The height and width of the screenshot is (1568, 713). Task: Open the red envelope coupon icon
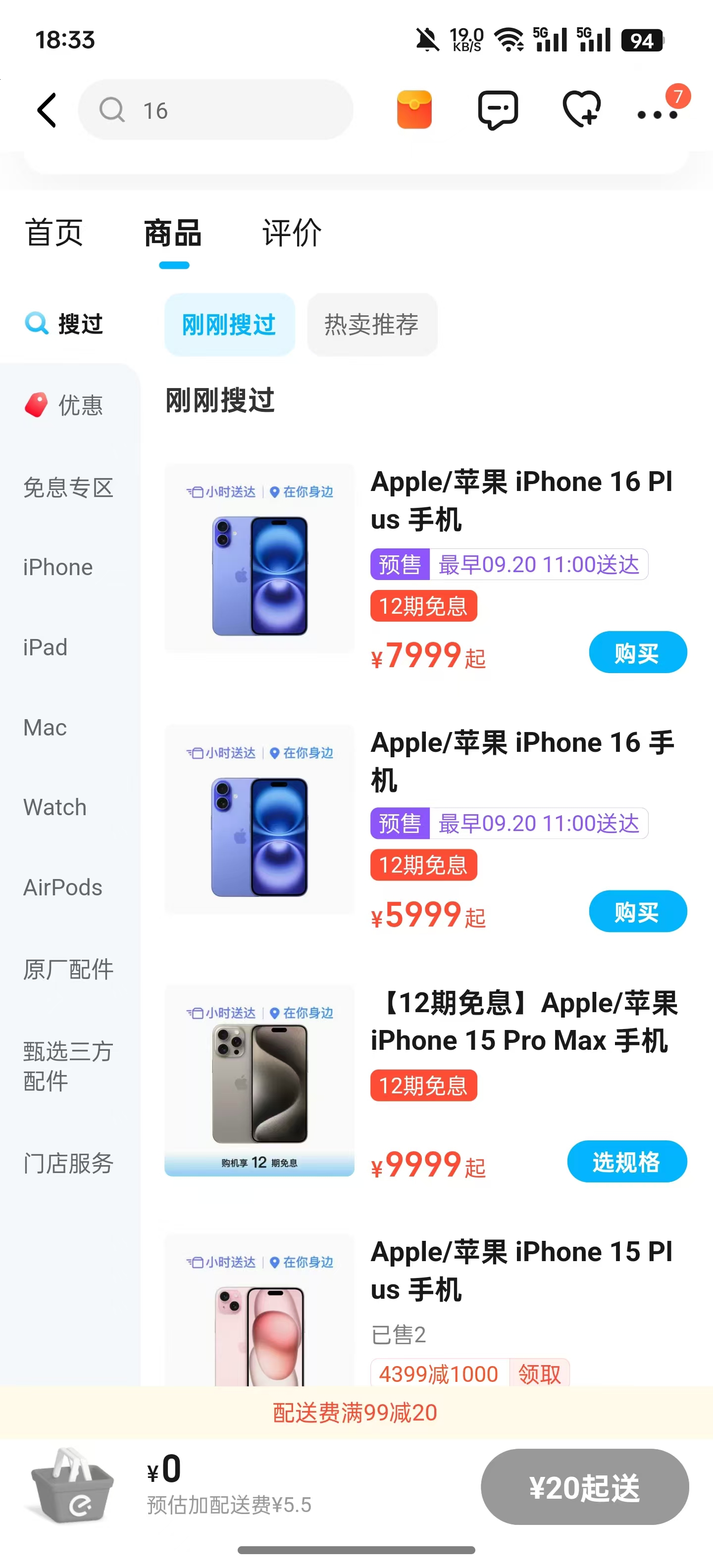click(x=414, y=110)
